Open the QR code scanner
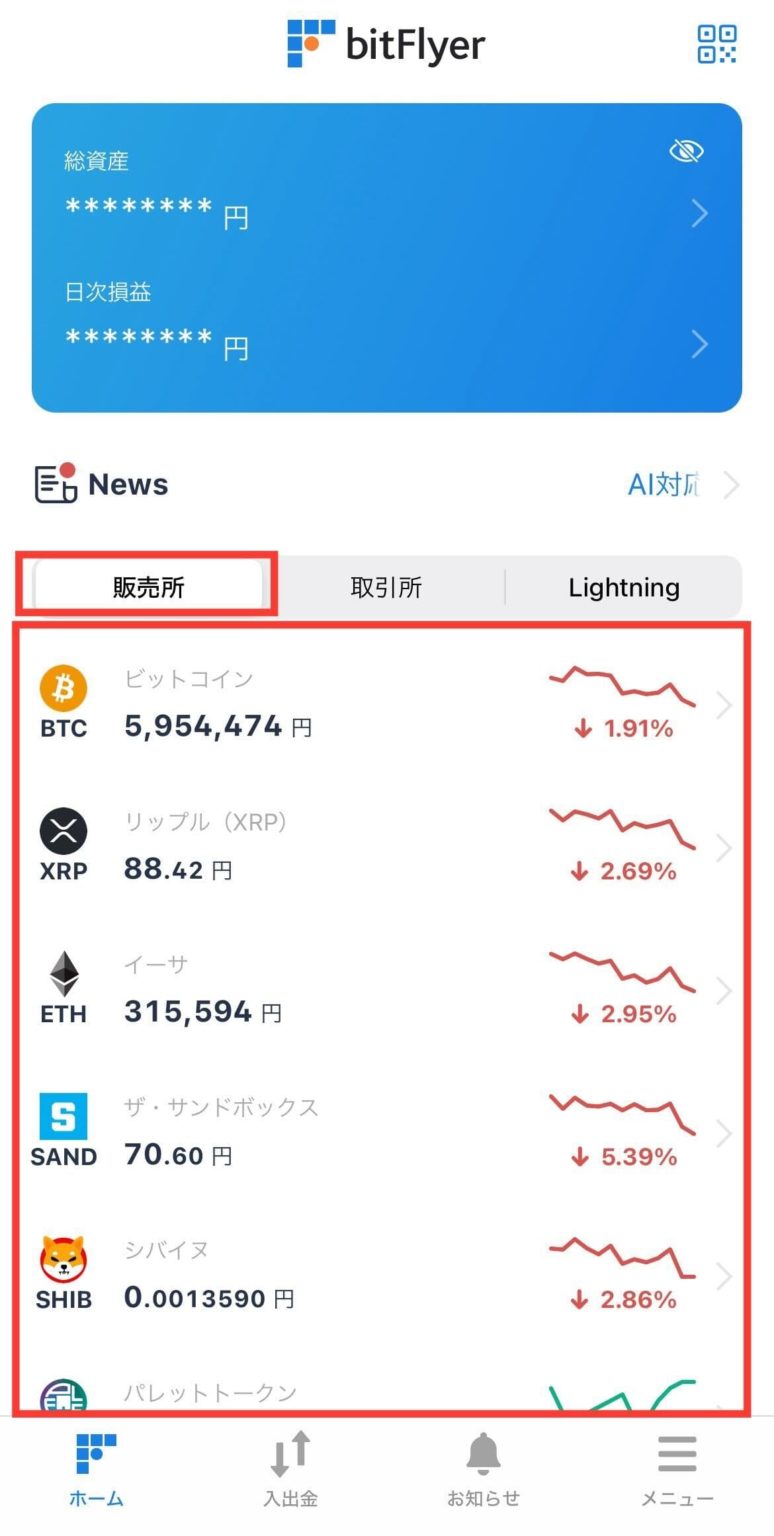 (x=716, y=44)
